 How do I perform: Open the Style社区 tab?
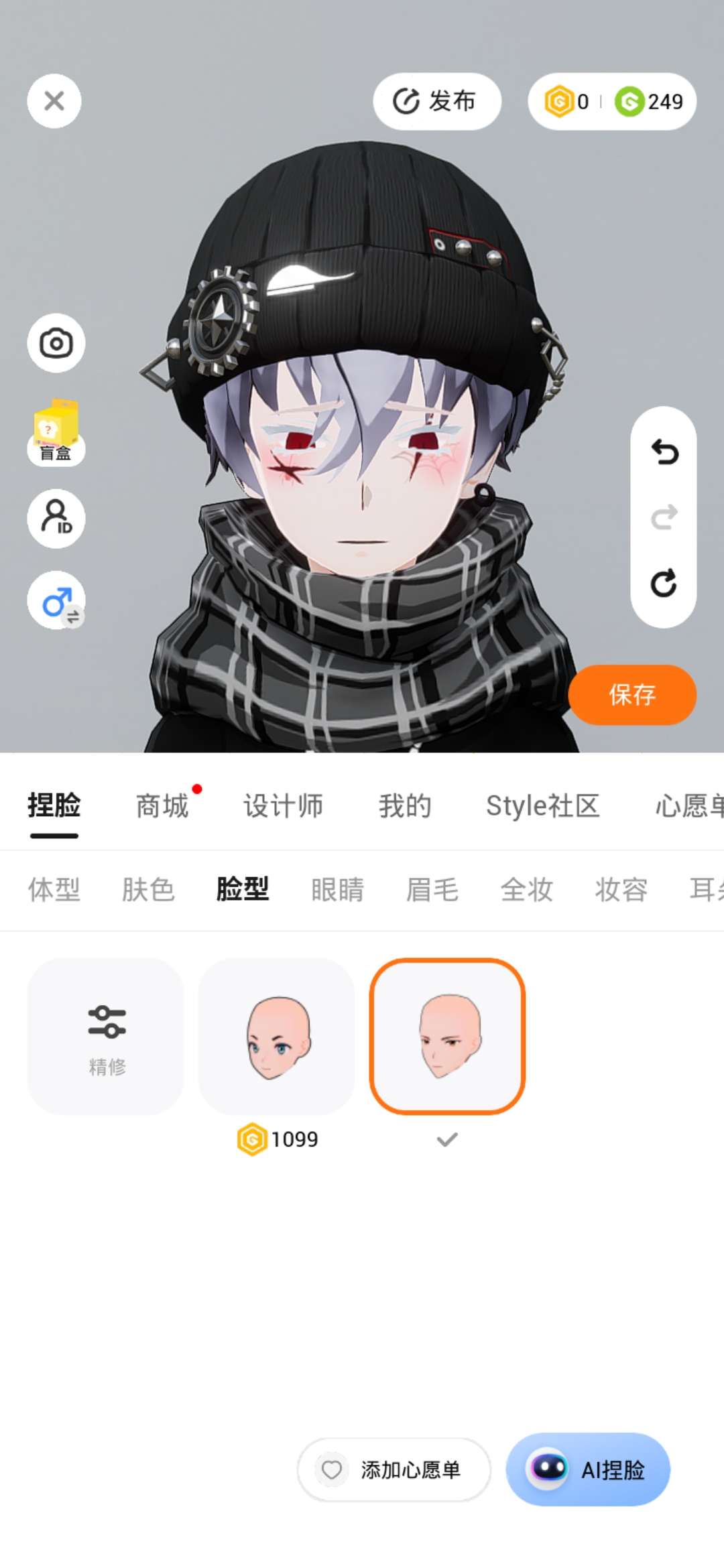click(x=542, y=805)
